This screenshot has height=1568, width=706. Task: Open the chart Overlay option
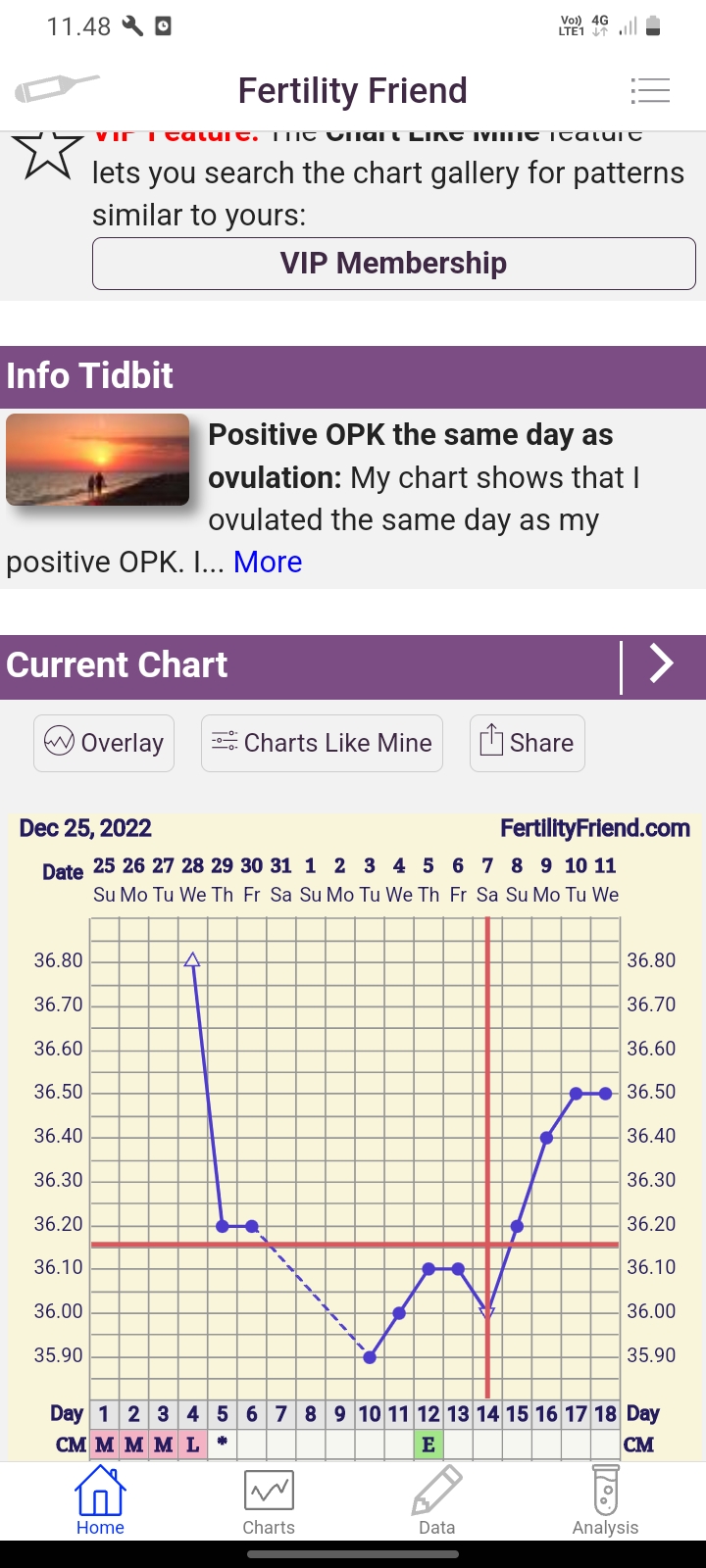[104, 743]
